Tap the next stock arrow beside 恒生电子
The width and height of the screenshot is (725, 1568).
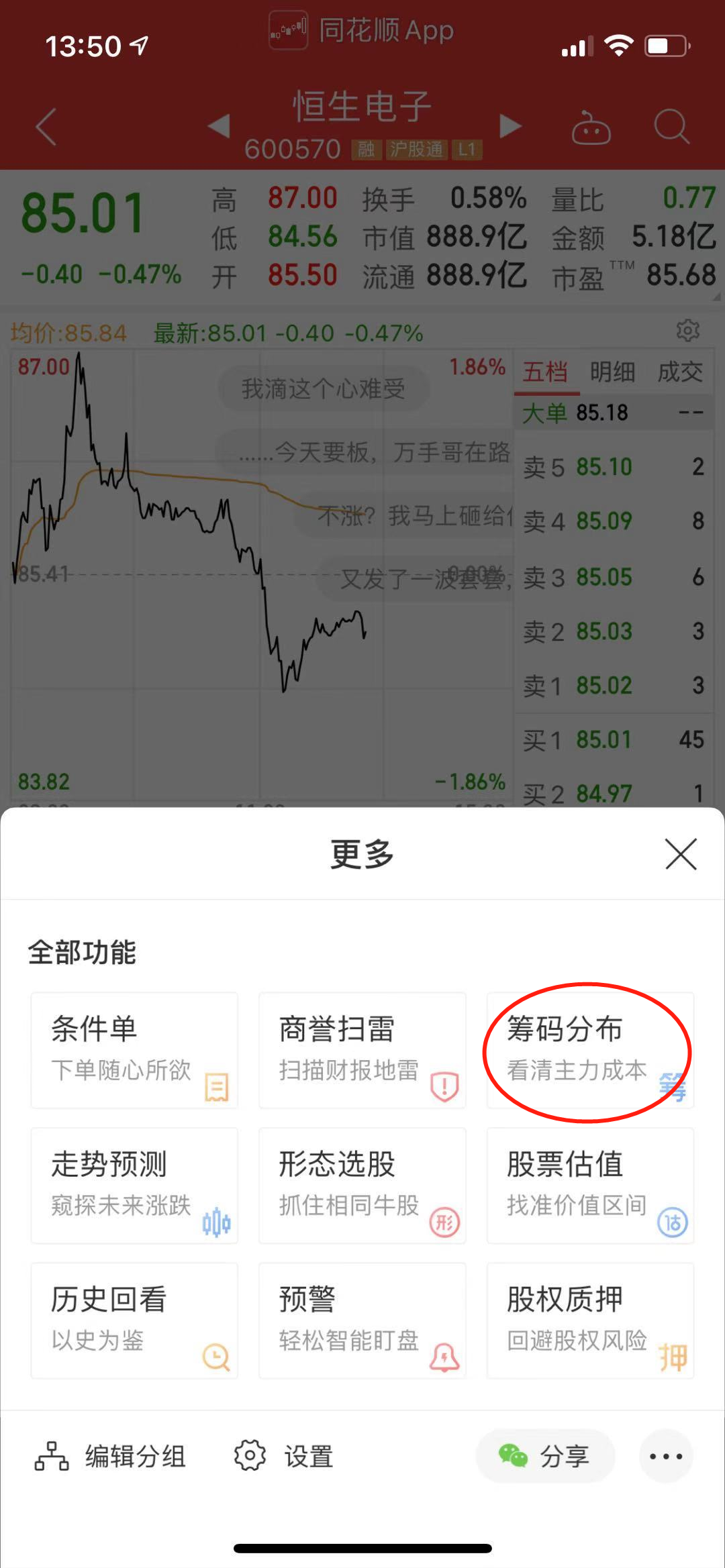tap(511, 126)
